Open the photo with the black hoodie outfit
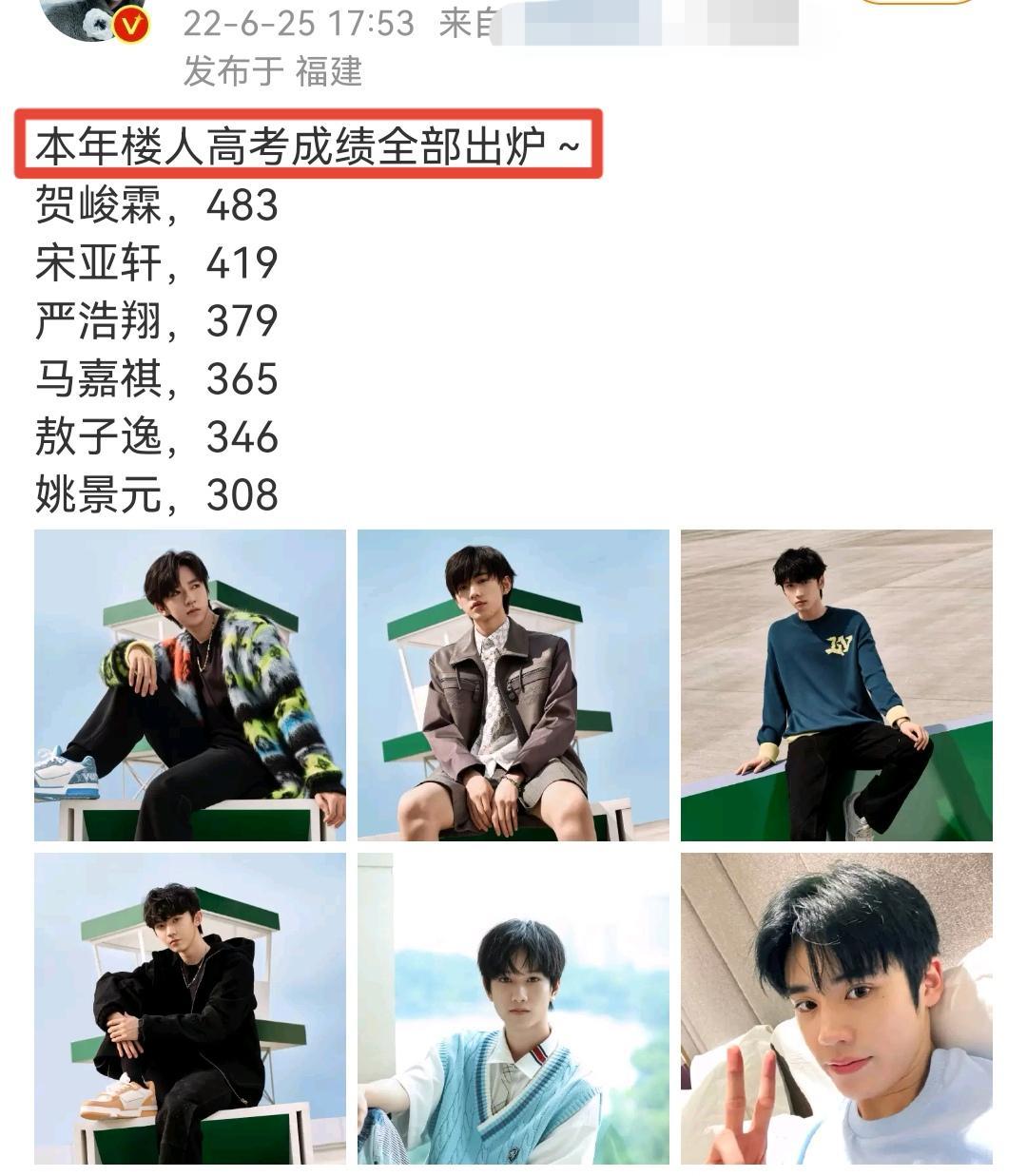Viewport: 1027px width, 1176px height. click(x=189, y=1008)
